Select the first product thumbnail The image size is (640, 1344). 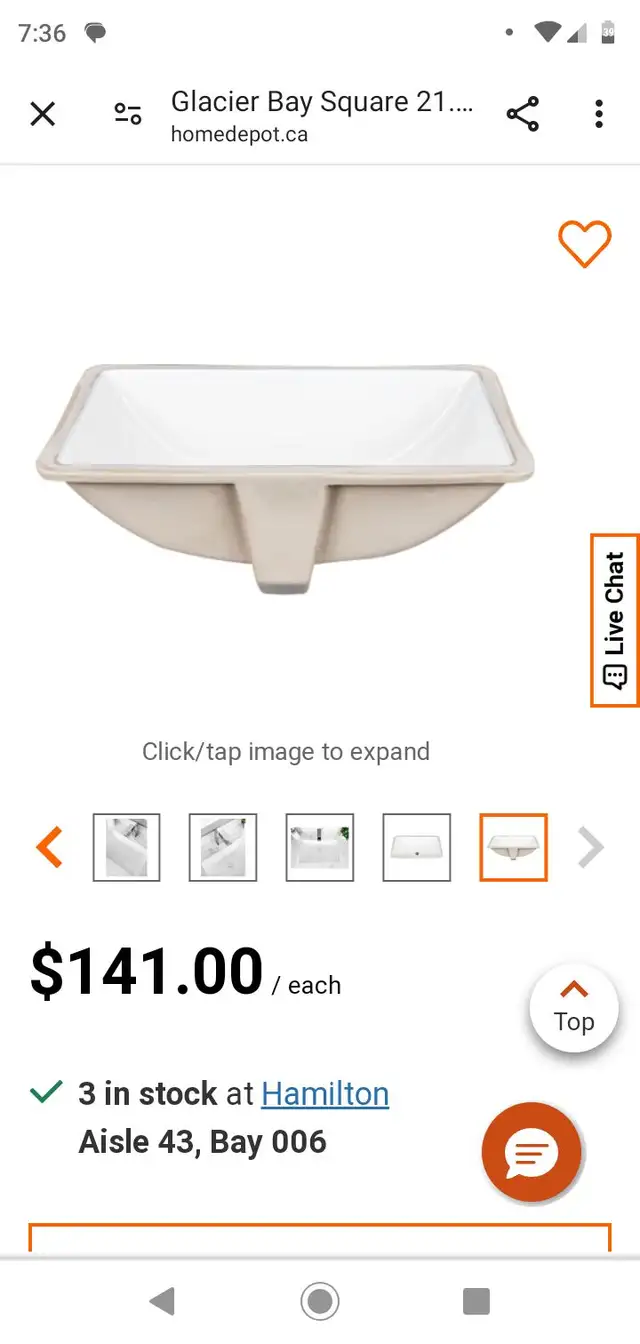click(127, 847)
